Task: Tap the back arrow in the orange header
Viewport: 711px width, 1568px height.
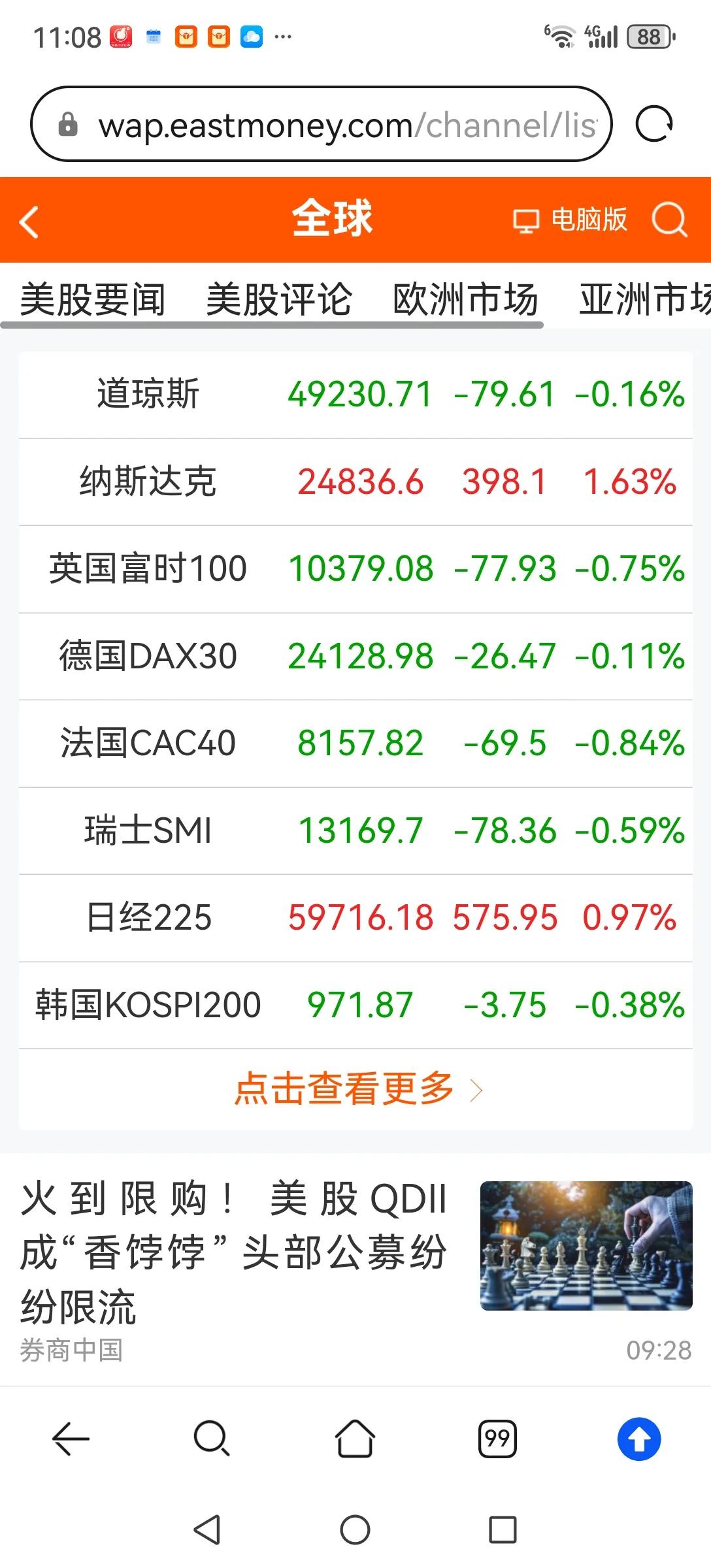Action: (29, 220)
